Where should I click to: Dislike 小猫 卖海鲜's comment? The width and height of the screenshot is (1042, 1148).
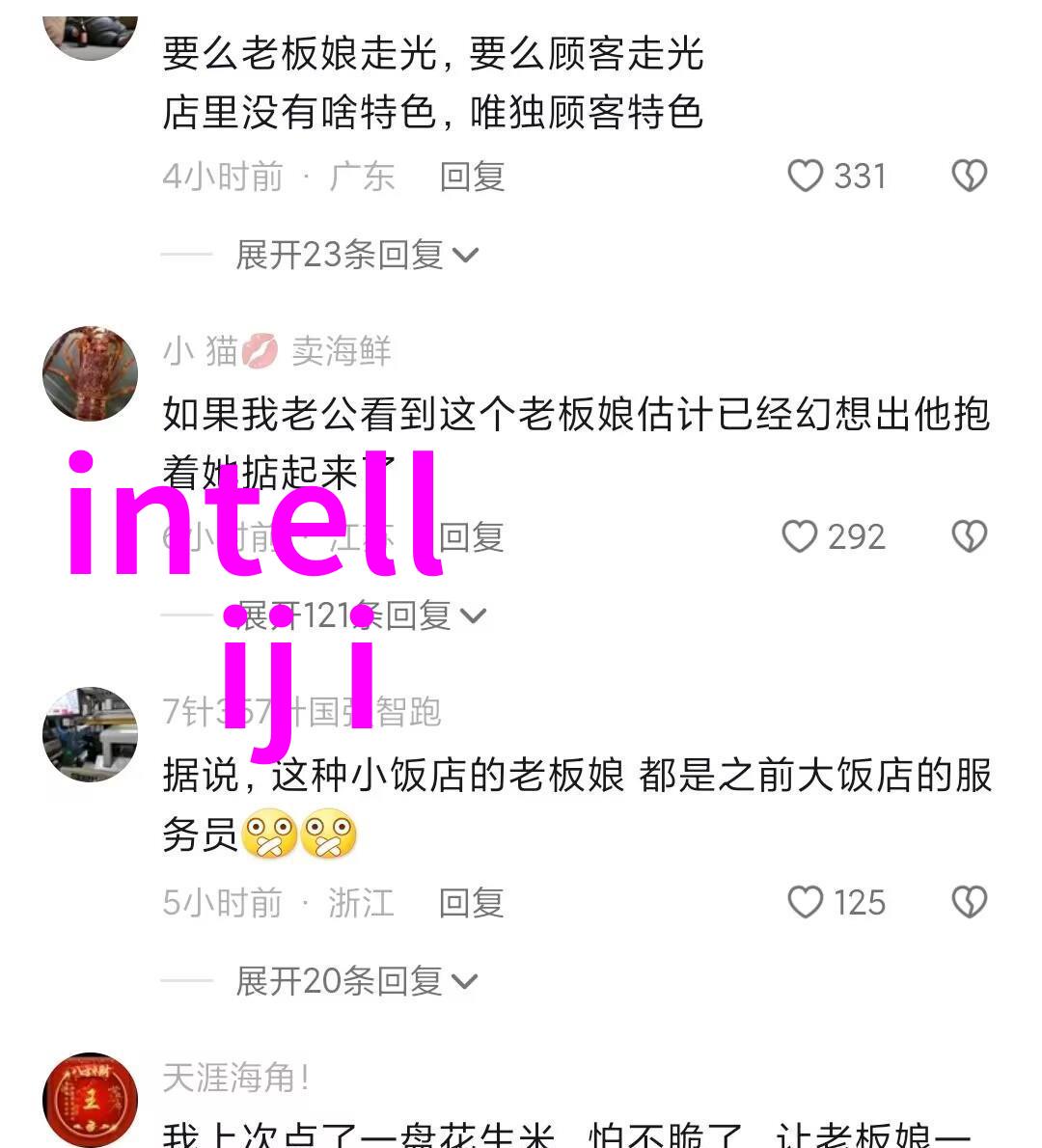pyautogui.click(x=969, y=536)
